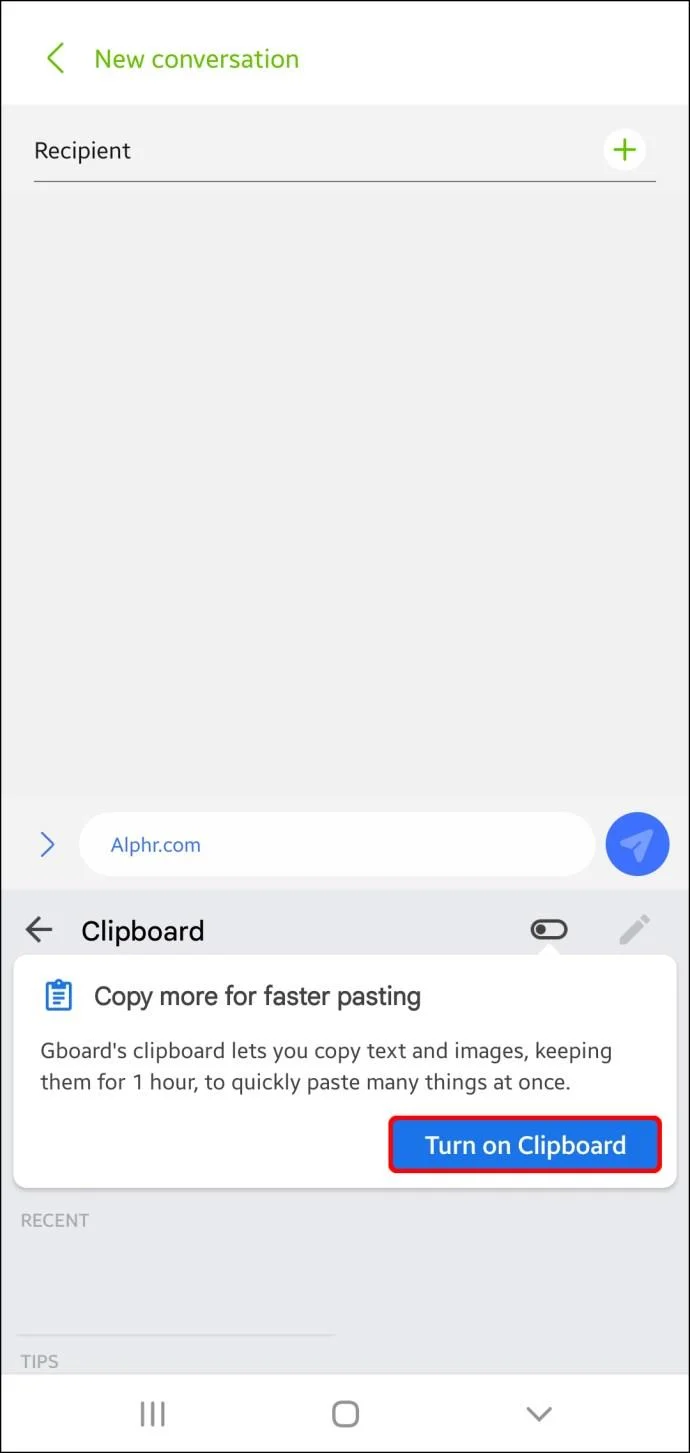Turn on Clipboard
This screenshot has height=1453, width=690.
coord(525,1145)
